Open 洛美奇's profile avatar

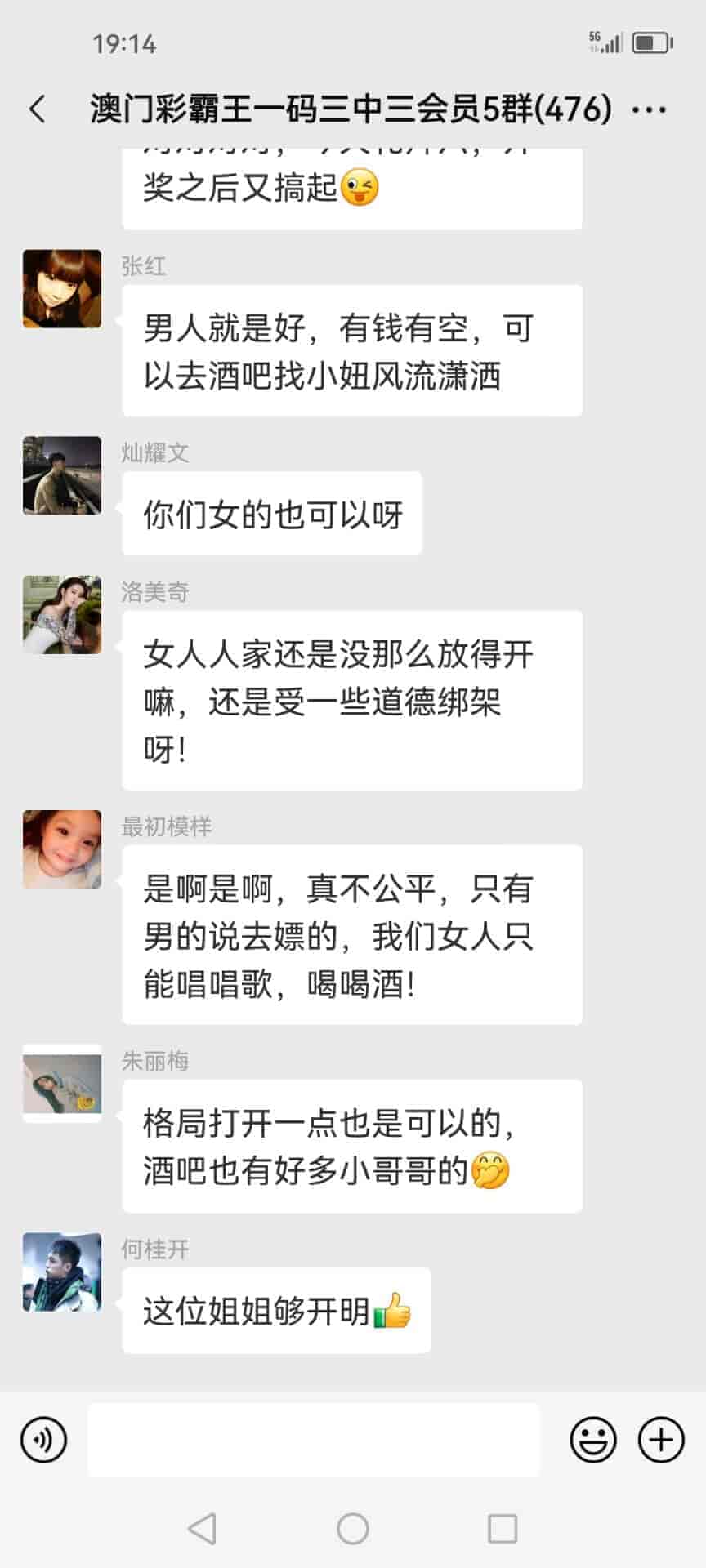coord(62,615)
